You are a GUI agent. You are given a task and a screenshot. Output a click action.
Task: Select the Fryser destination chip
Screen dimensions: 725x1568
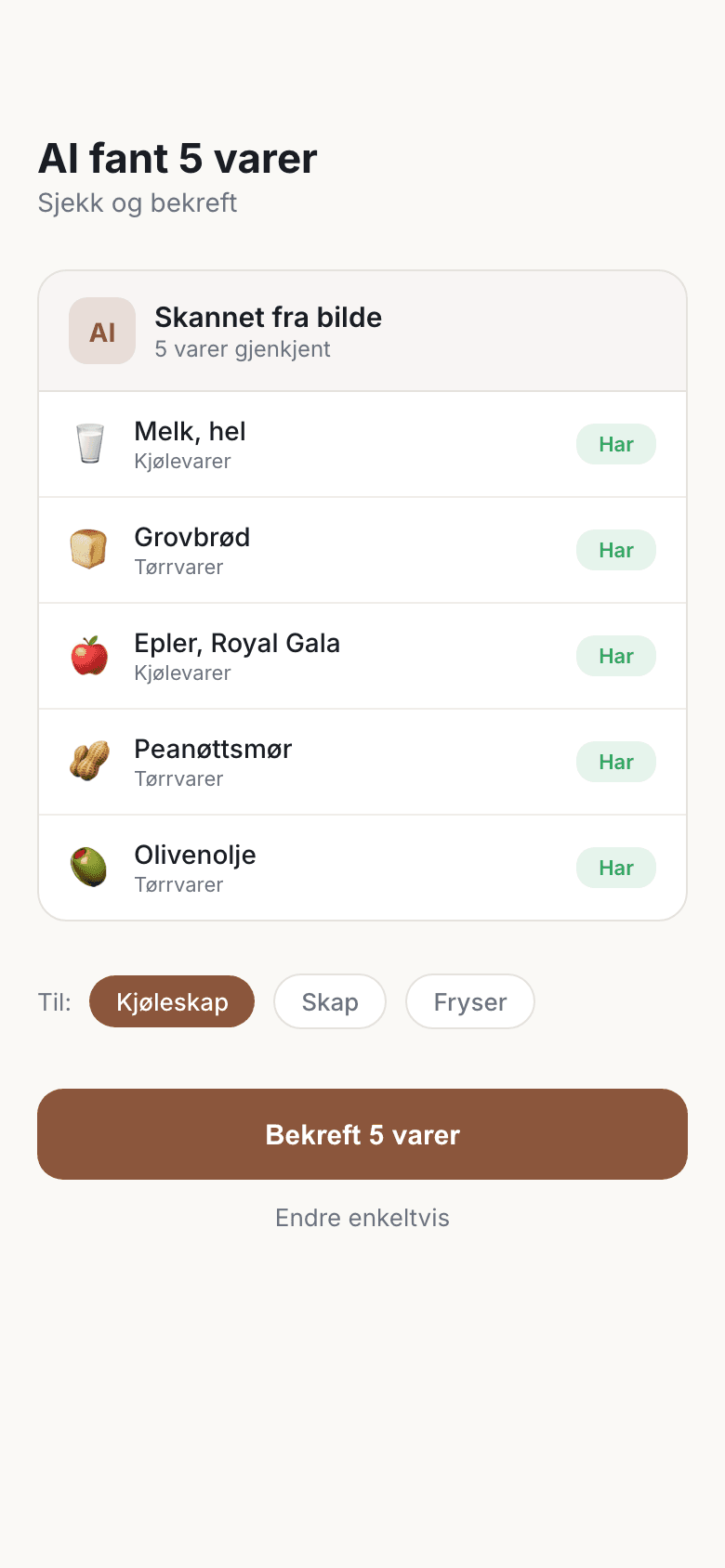[469, 1001]
